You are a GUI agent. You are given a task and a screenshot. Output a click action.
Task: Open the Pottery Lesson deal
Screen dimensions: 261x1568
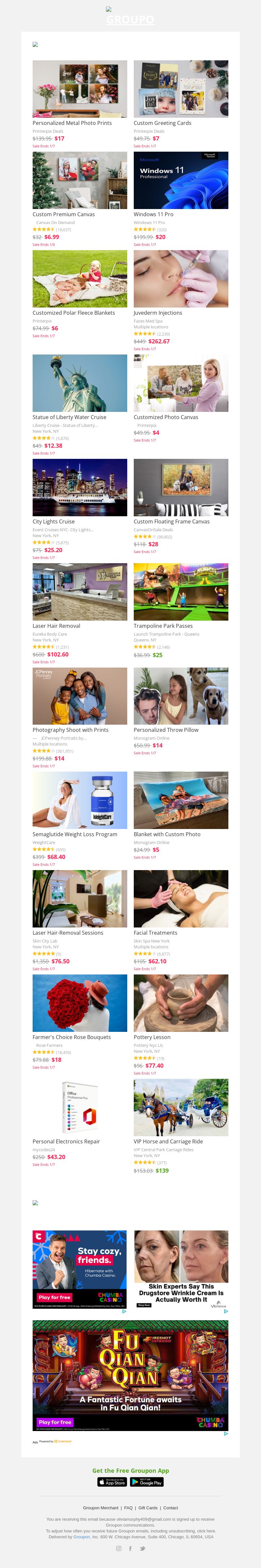click(181, 1003)
